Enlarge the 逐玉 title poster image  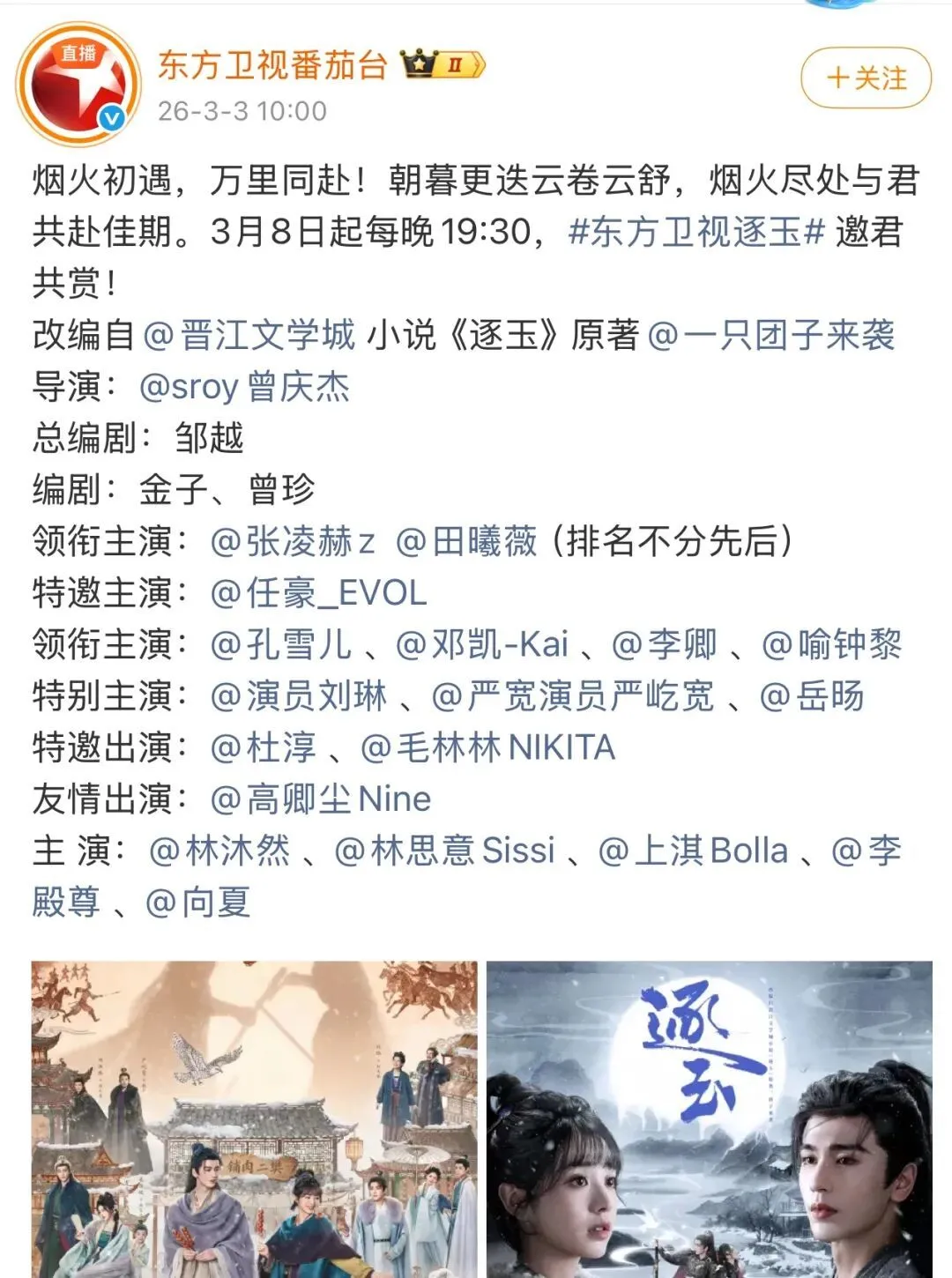[x=710, y=1119]
